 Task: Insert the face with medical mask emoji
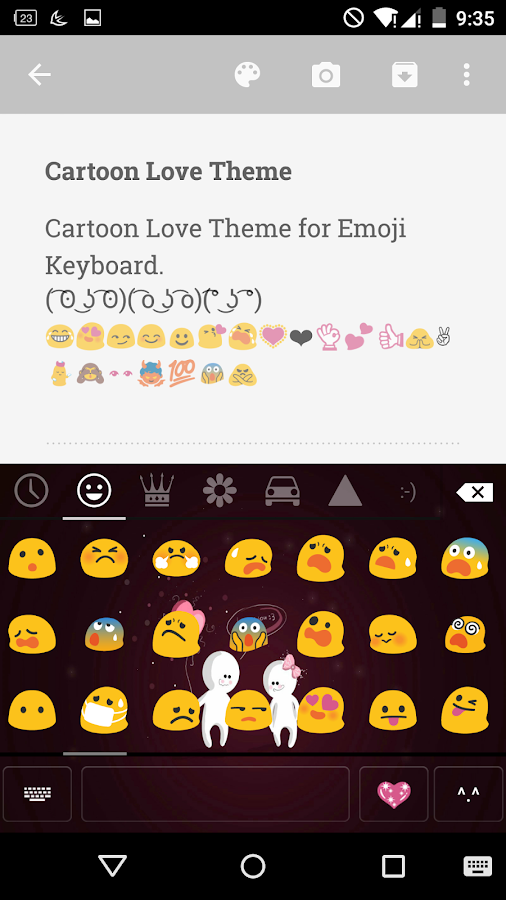[104, 709]
